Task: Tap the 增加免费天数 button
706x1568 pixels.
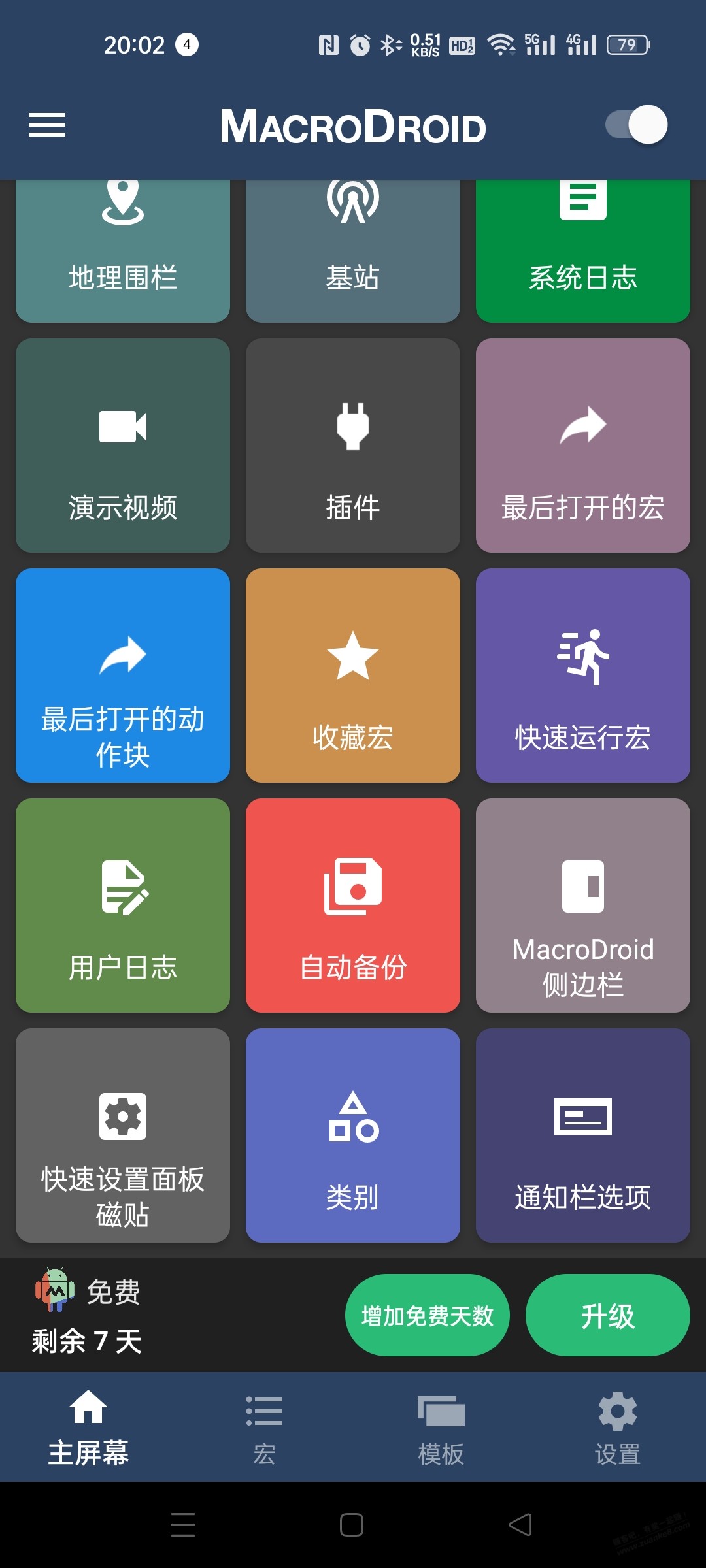Action: coord(428,1315)
